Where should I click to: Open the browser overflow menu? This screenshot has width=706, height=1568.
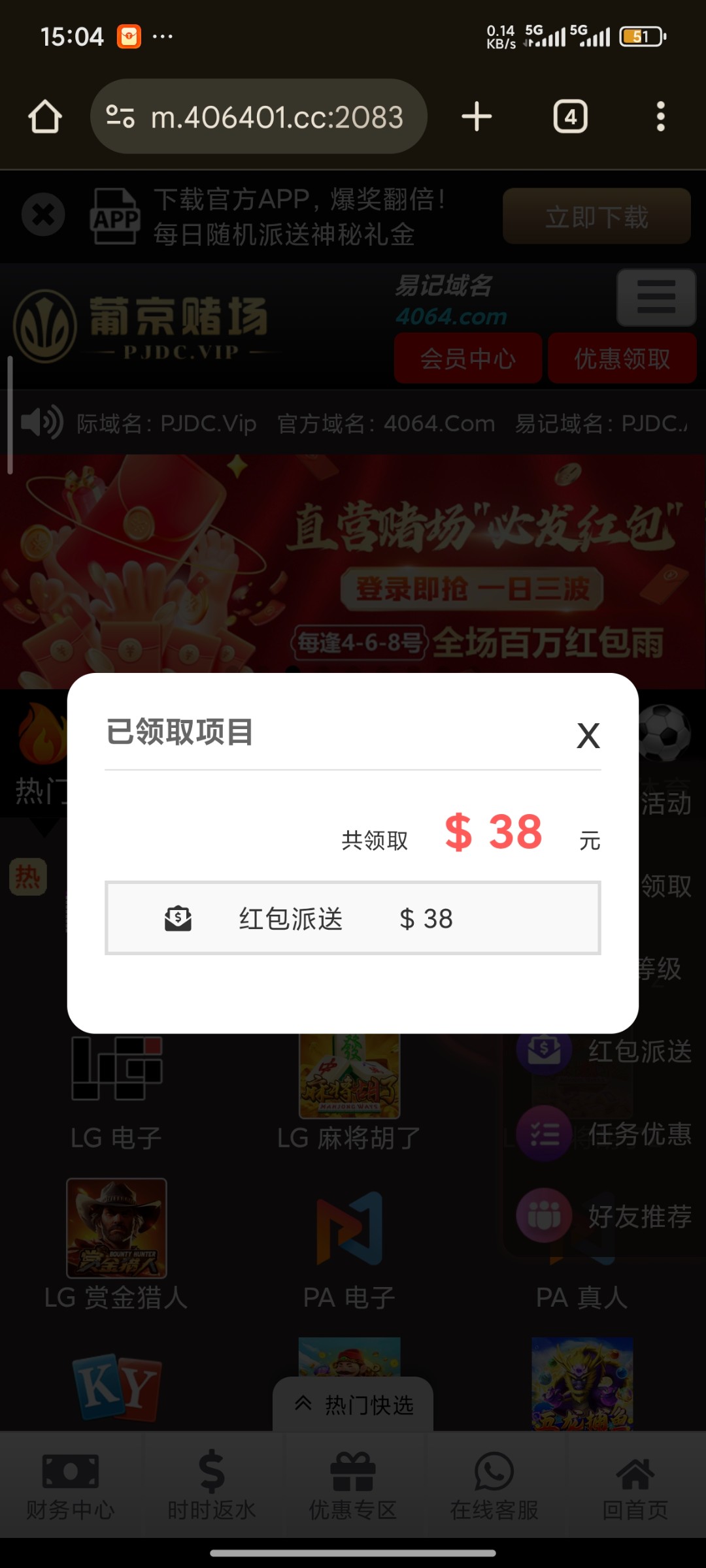coord(660,117)
